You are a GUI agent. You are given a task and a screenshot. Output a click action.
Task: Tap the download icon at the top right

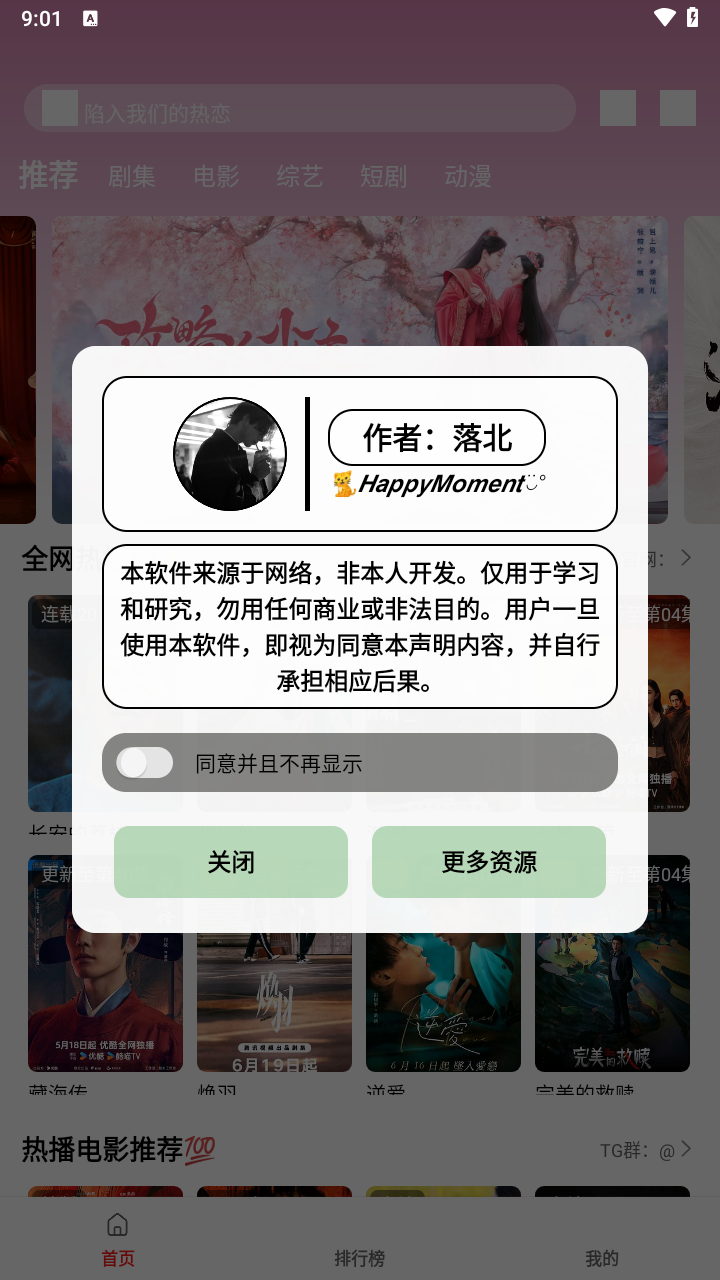coord(678,108)
